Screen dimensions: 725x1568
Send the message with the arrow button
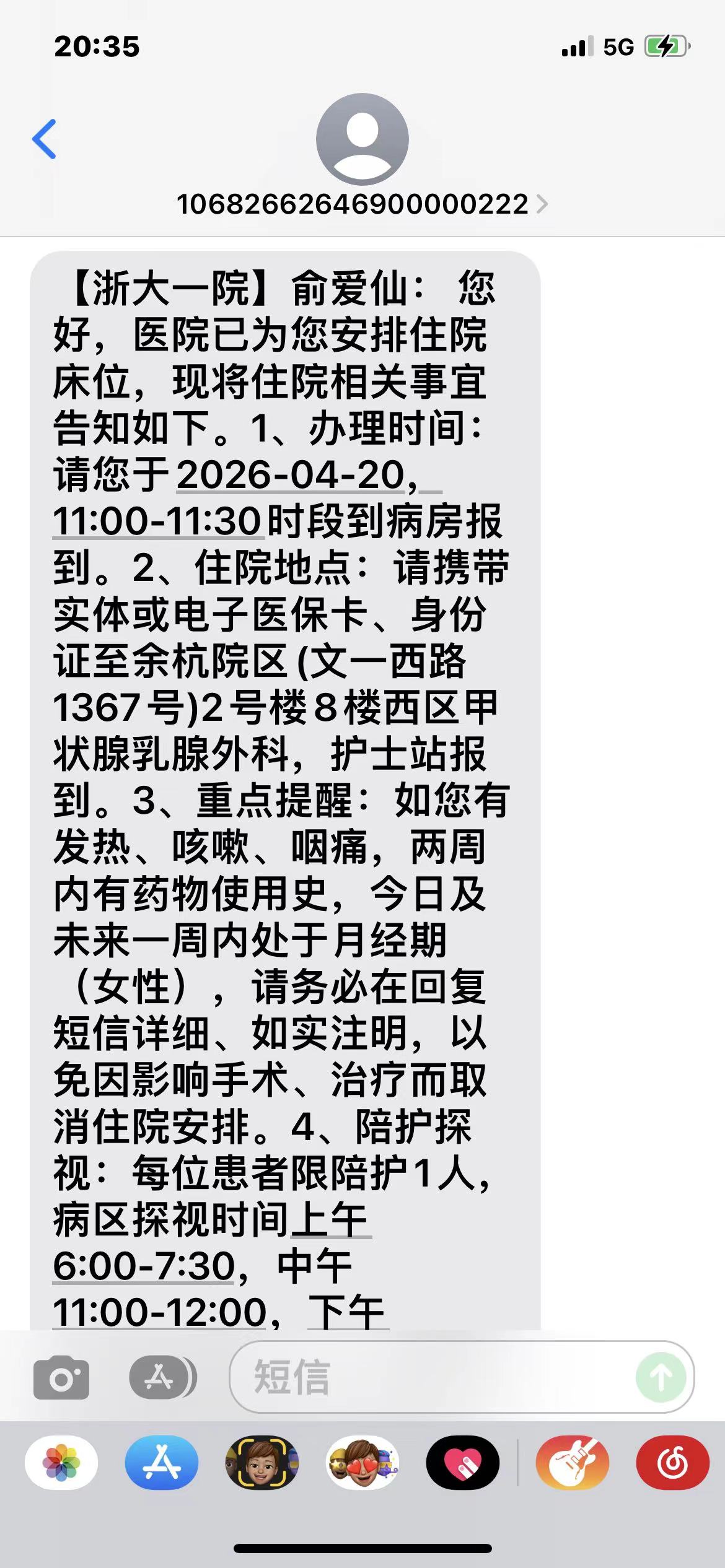[x=661, y=1378]
